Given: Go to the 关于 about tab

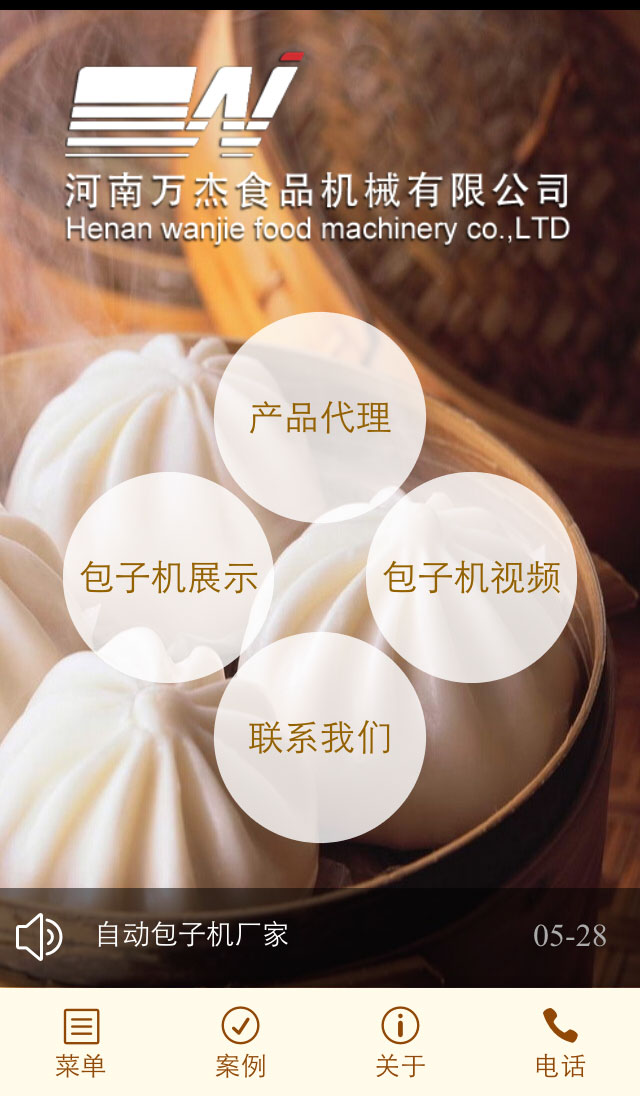Looking at the screenshot, I should (400, 1042).
